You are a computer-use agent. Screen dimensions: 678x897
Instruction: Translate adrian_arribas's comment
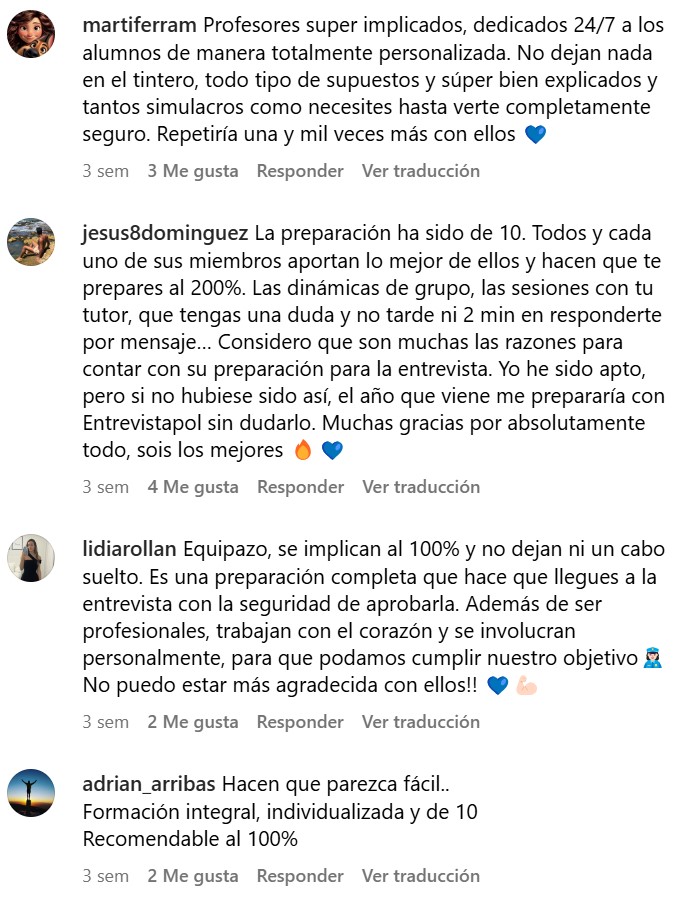pyautogui.click(x=421, y=876)
